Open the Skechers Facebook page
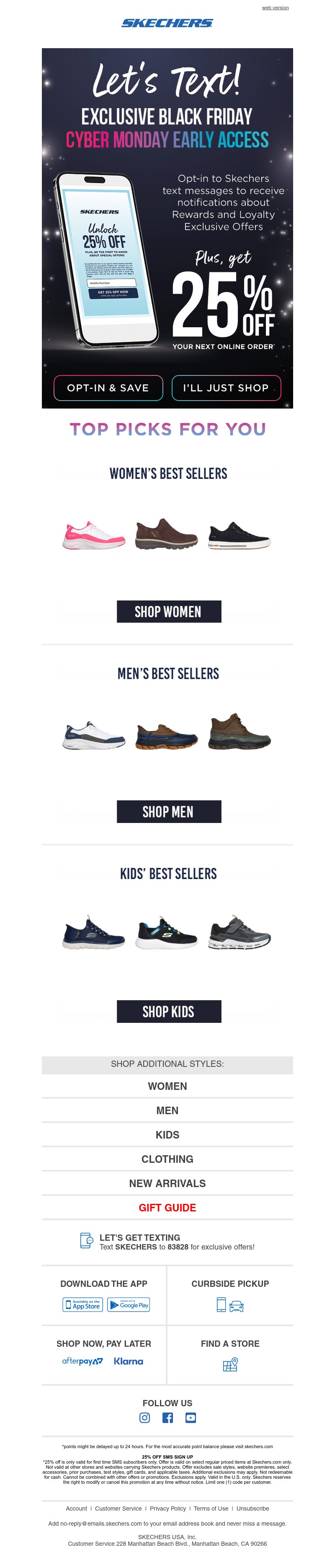This screenshot has height=1568, width=335. point(168,1418)
